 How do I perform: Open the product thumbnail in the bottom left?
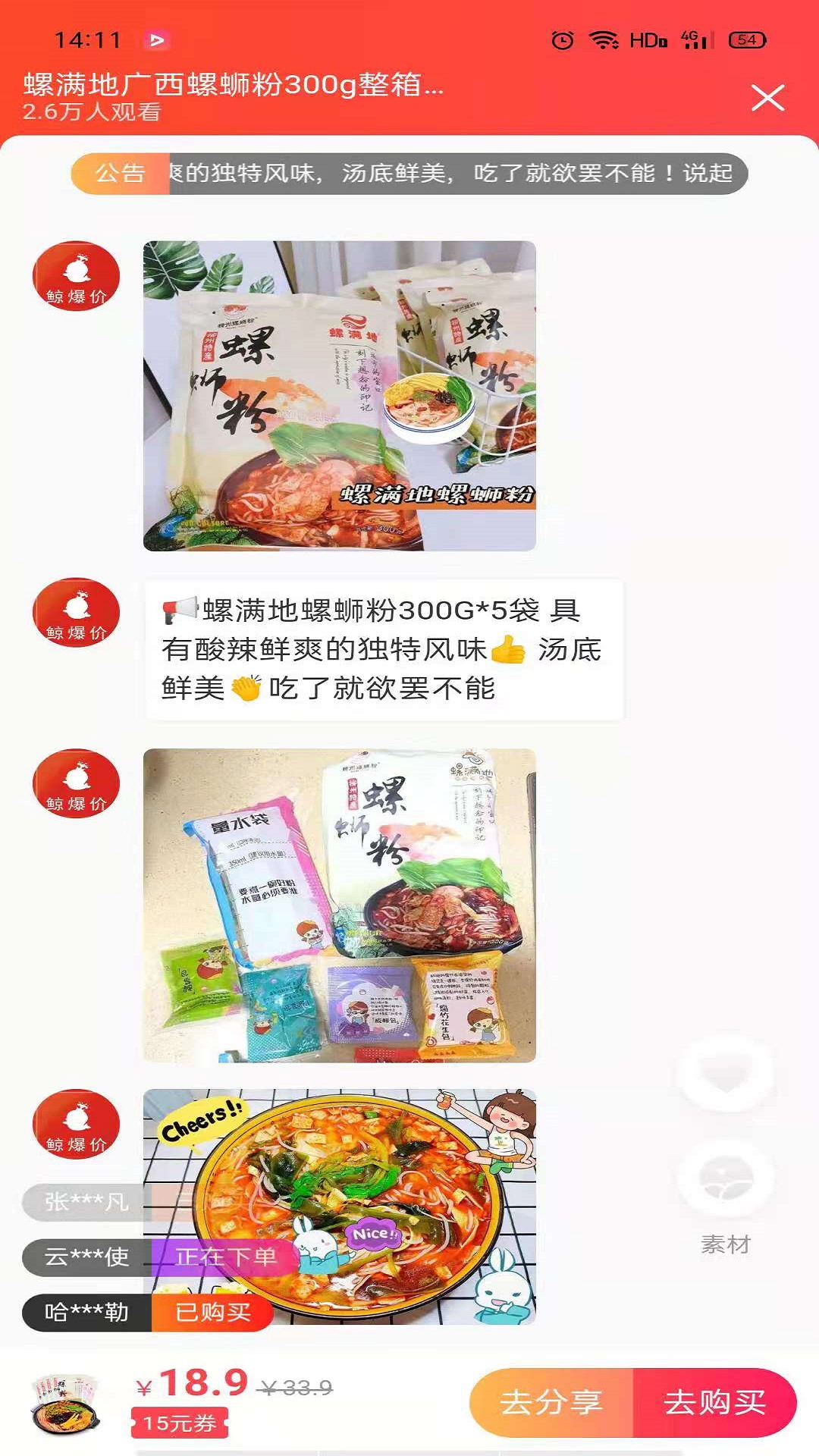click(64, 1403)
